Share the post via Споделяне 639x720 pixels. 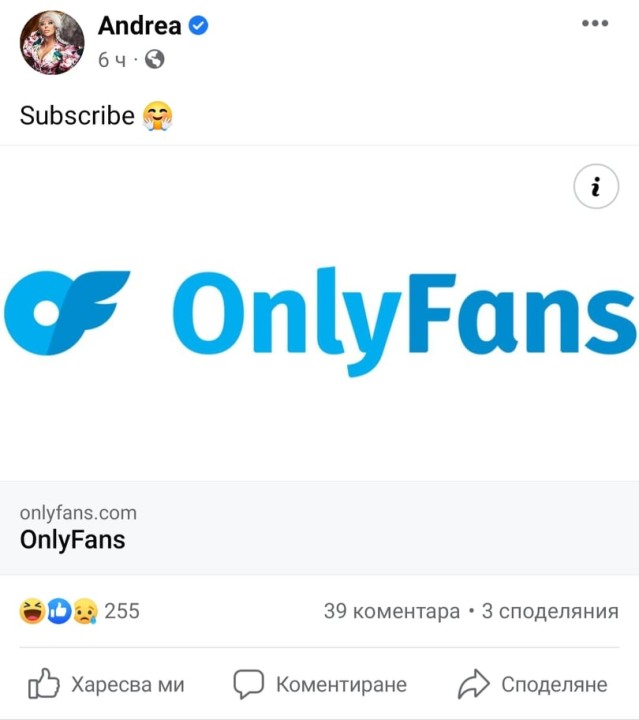click(x=532, y=684)
